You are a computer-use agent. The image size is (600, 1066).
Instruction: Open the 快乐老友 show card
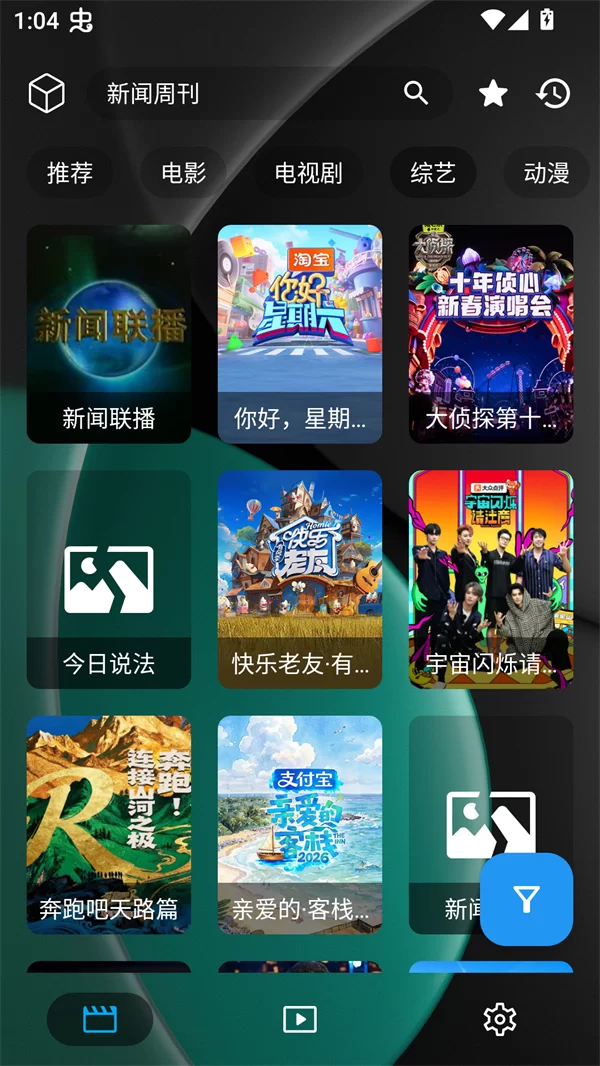pyautogui.click(x=300, y=579)
